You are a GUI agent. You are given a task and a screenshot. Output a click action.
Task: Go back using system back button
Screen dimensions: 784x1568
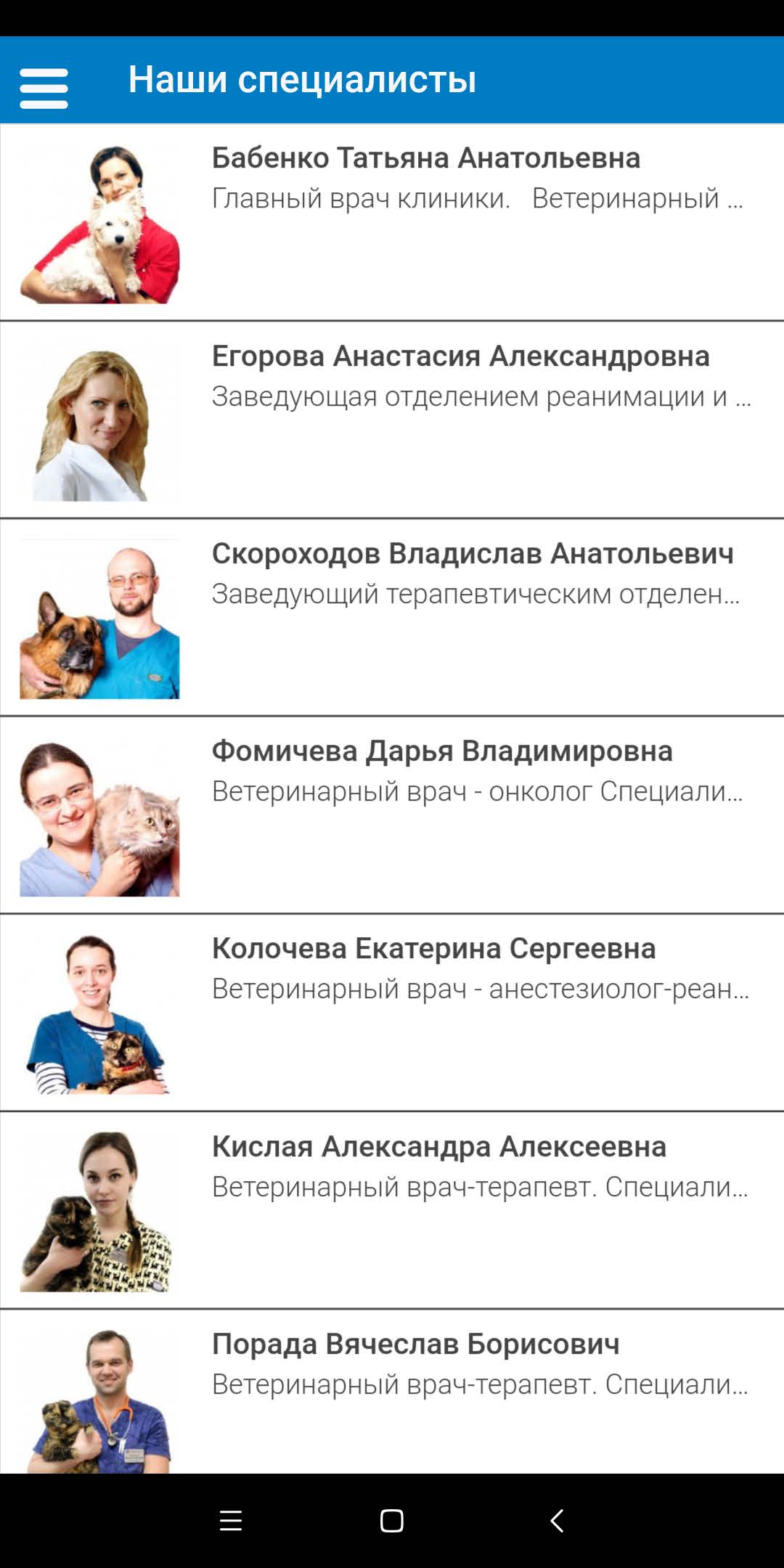(x=557, y=1520)
